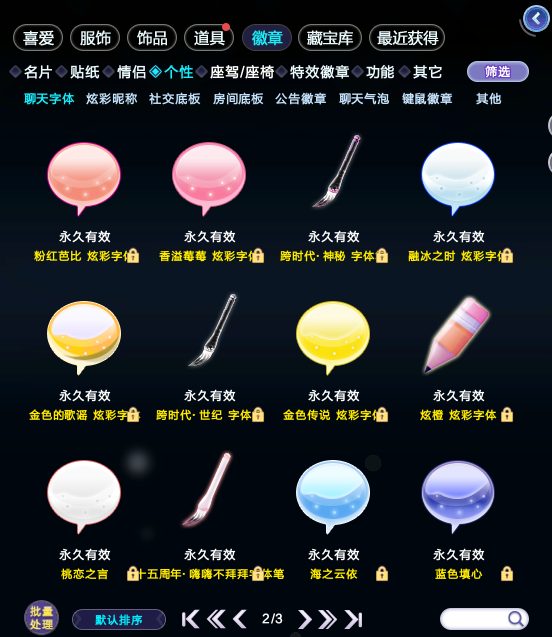The width and height of the screenshot is (552, 637).
Task: Jump to the last page
Action: point(353,619)
